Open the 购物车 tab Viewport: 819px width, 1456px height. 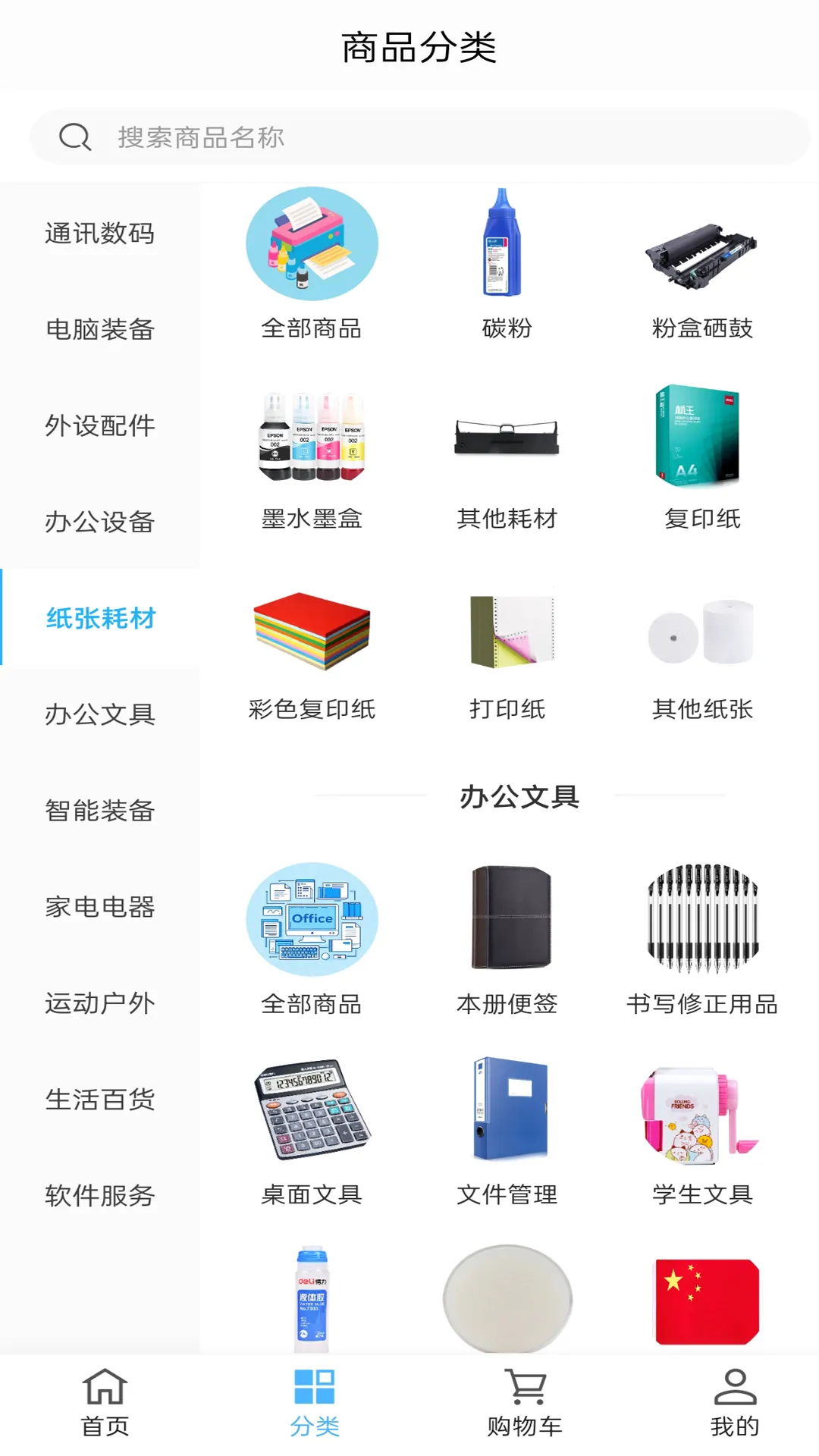pyautogui.click(x=525, y=1404)
